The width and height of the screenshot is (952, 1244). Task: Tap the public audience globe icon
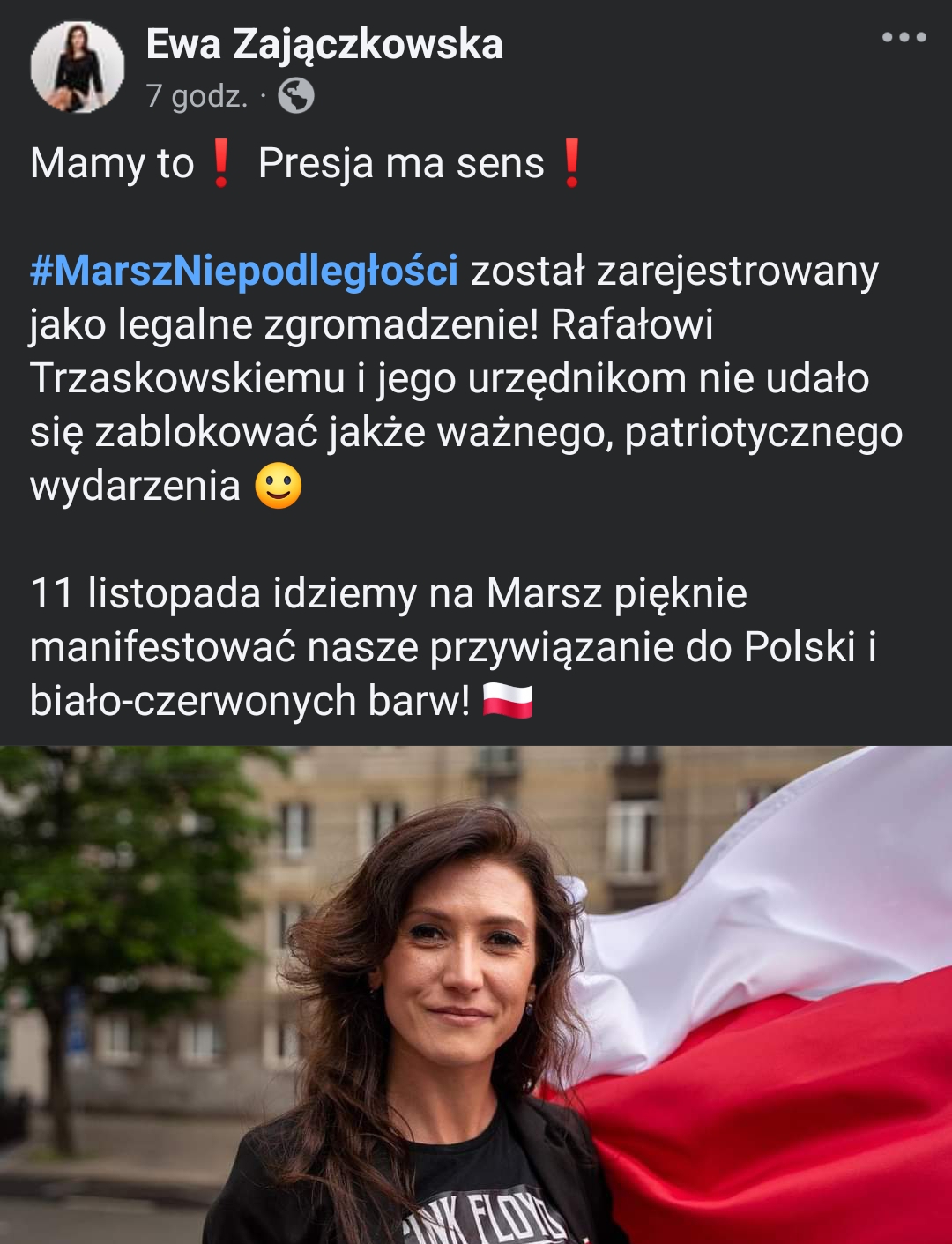[296, 95]
